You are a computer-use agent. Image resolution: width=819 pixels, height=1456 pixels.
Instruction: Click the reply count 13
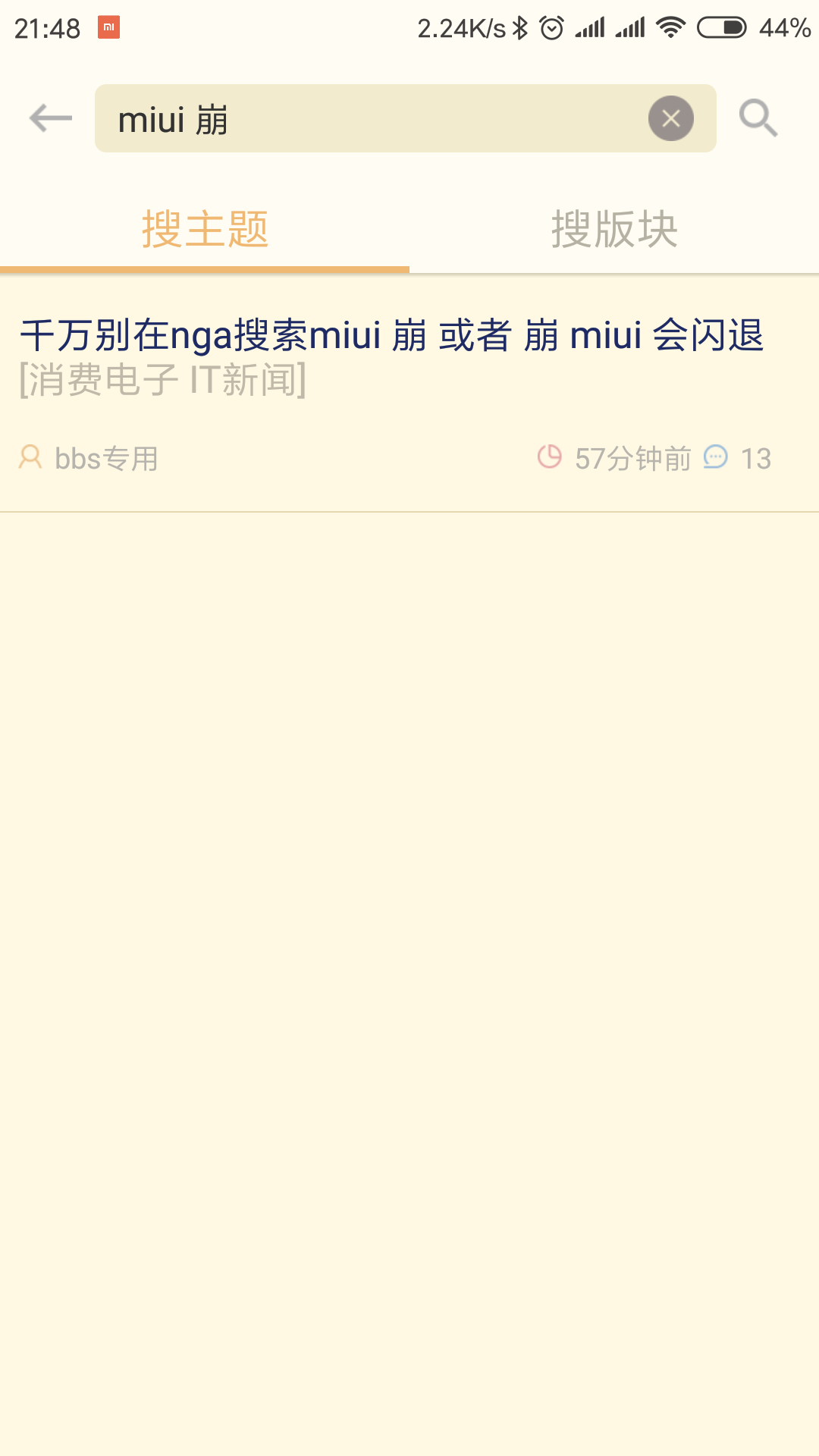[758, 458]
